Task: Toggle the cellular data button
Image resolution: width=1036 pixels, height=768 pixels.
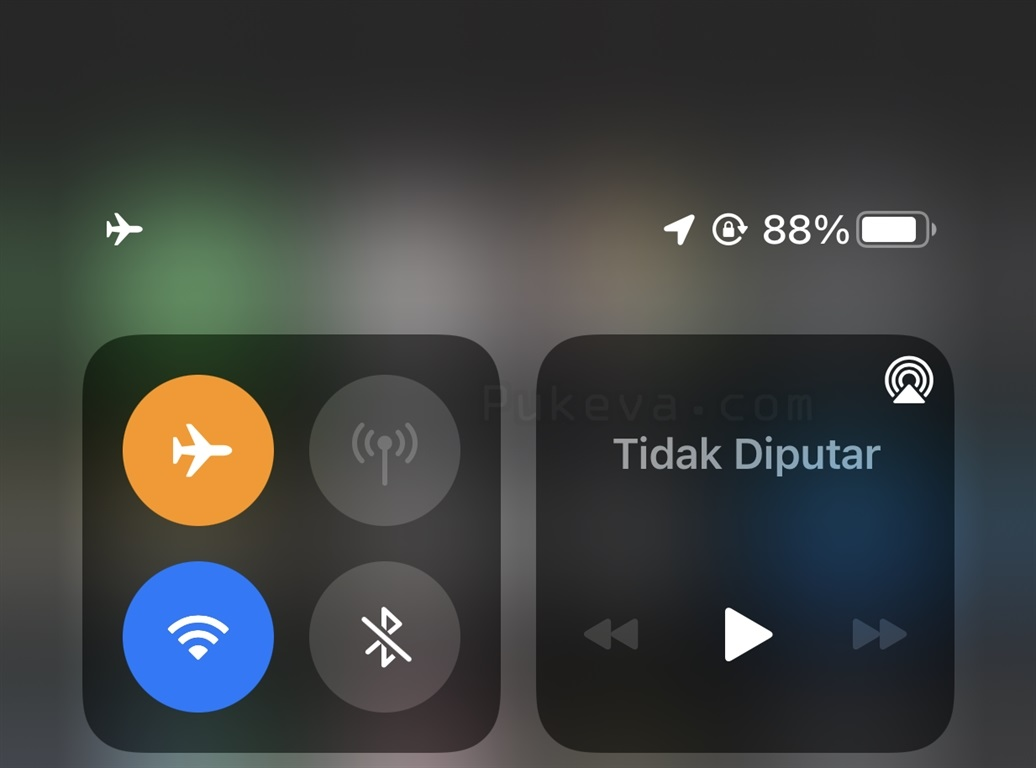Action: (385, 450)
